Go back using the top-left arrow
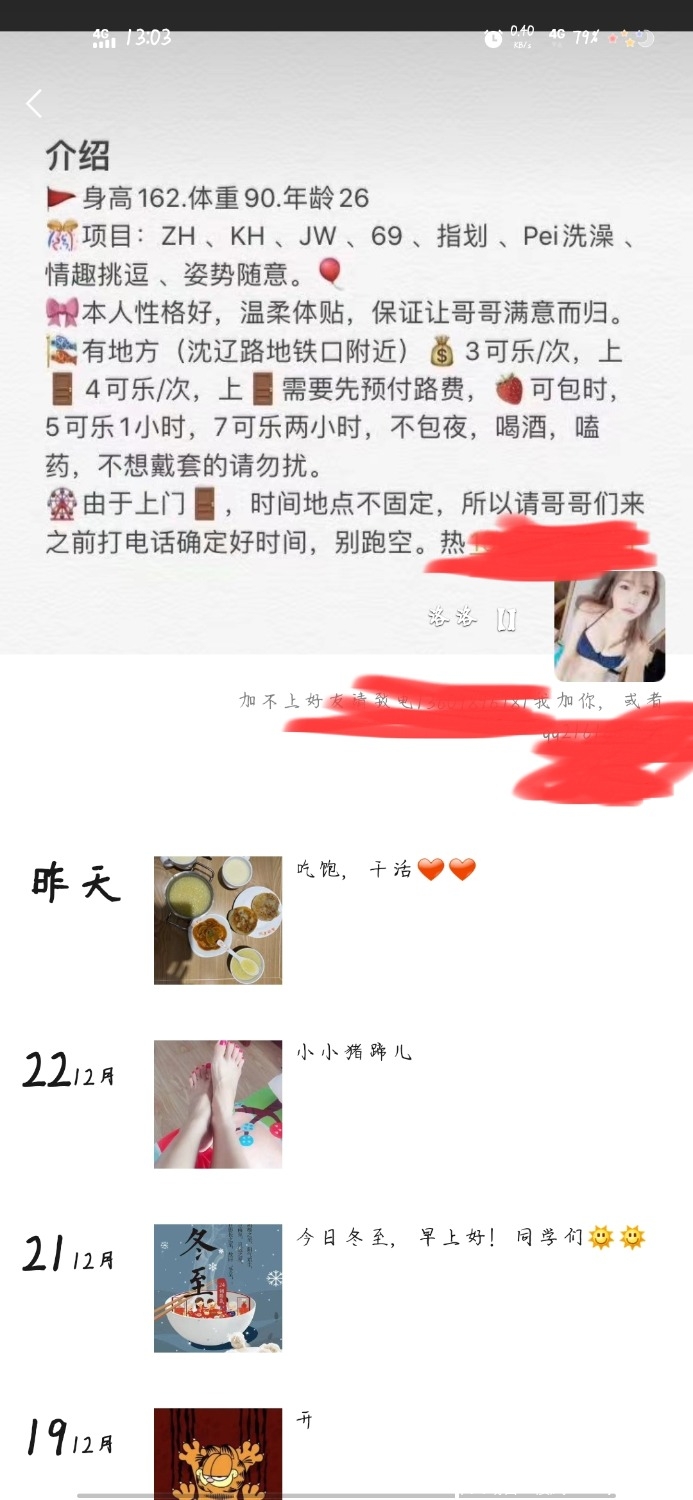This screenshot has width=693, height=1500. click(35, 103)
